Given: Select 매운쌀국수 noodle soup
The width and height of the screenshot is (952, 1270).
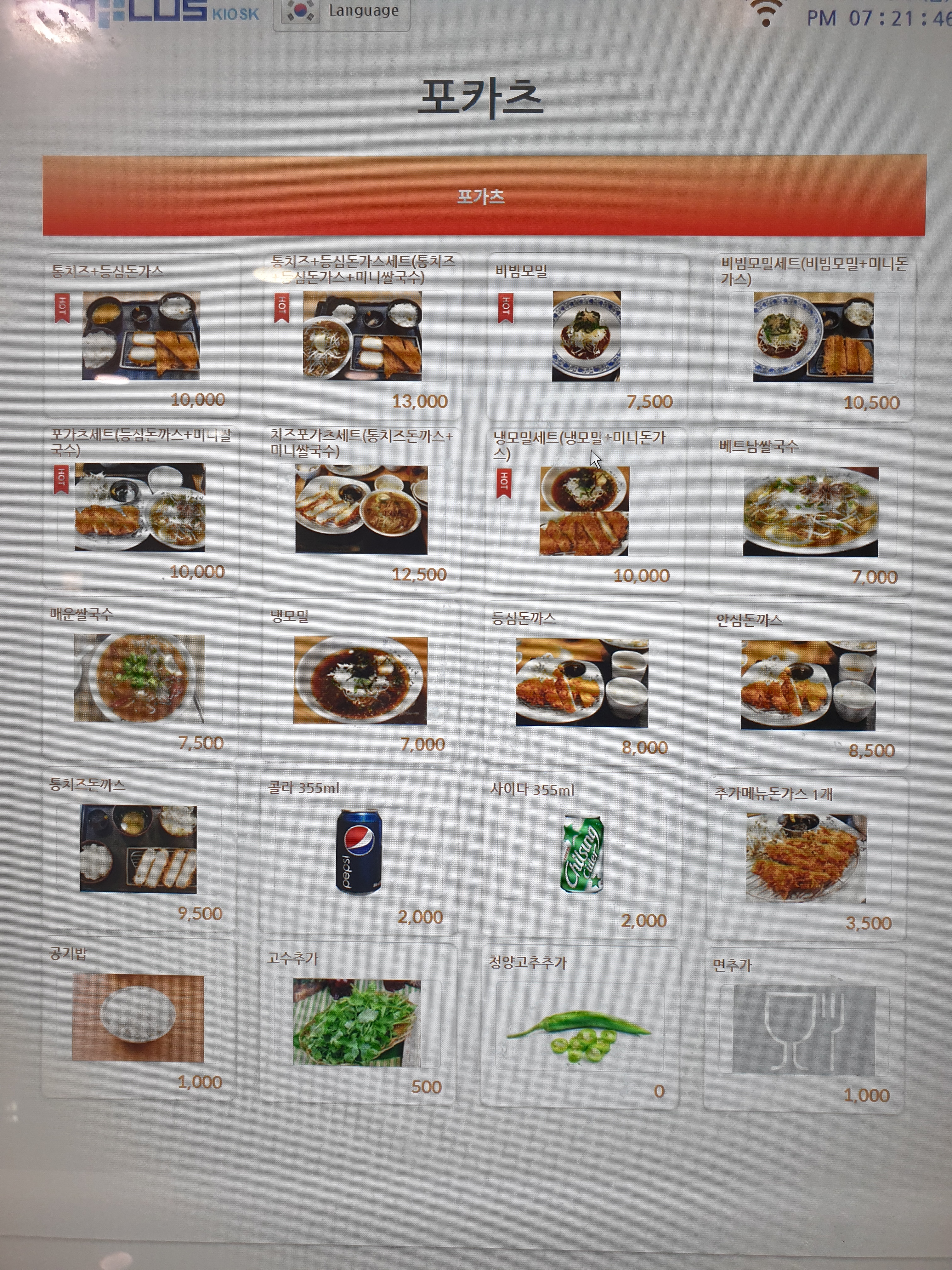Looking at the screenshot, I should click(x=139, y=679).
